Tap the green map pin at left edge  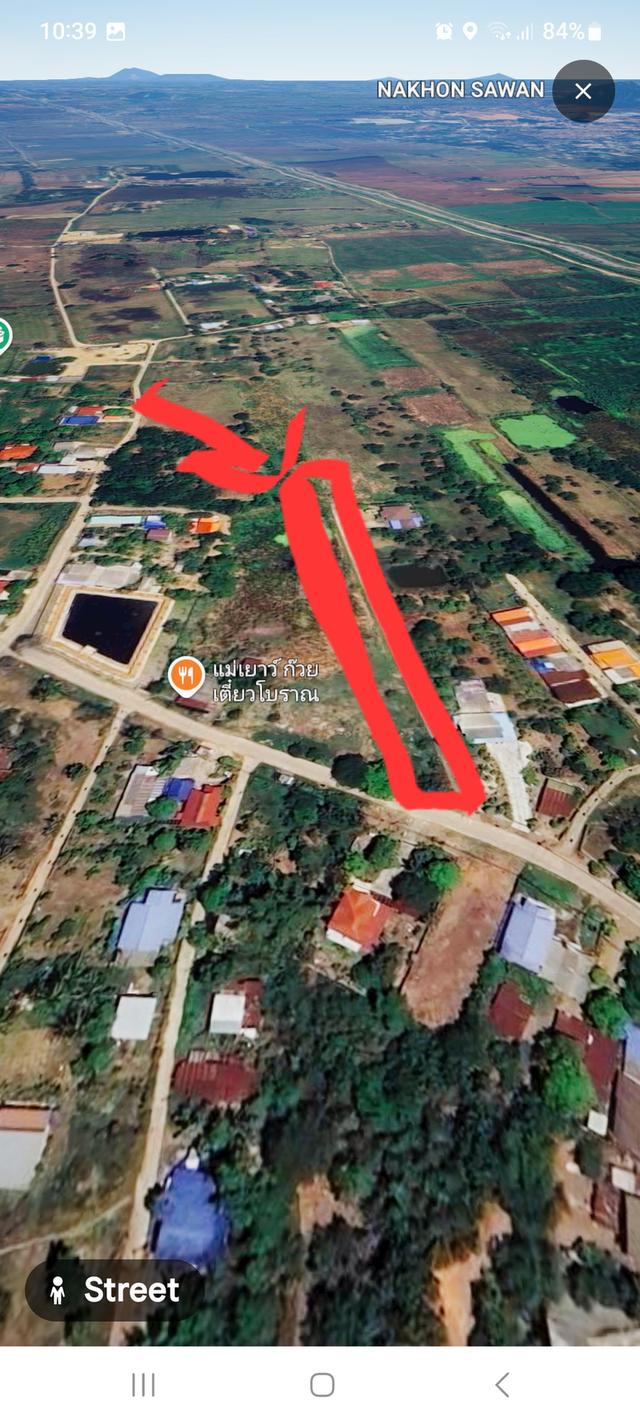(x=4, y=336)
